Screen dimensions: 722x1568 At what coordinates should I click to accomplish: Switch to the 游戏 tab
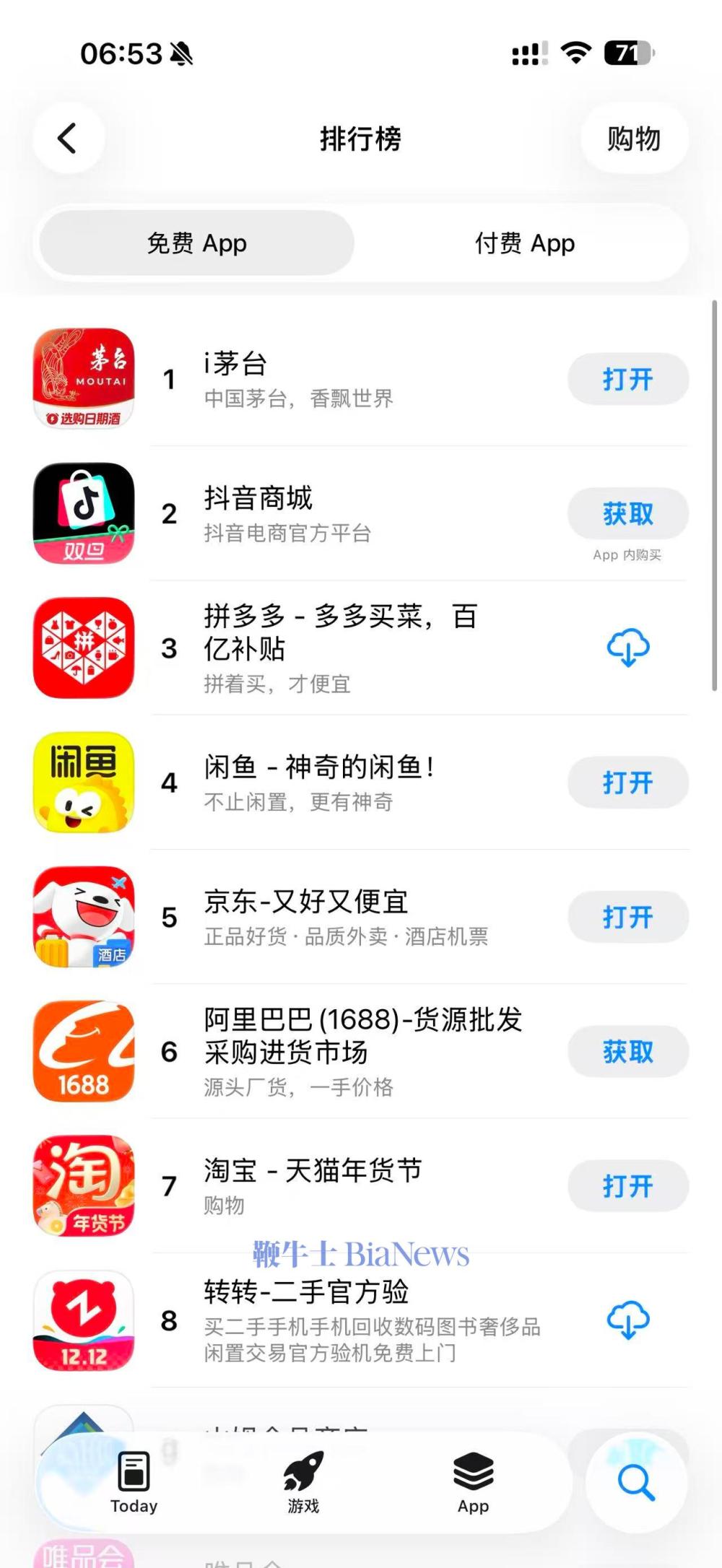click(x=303, y=1480)
